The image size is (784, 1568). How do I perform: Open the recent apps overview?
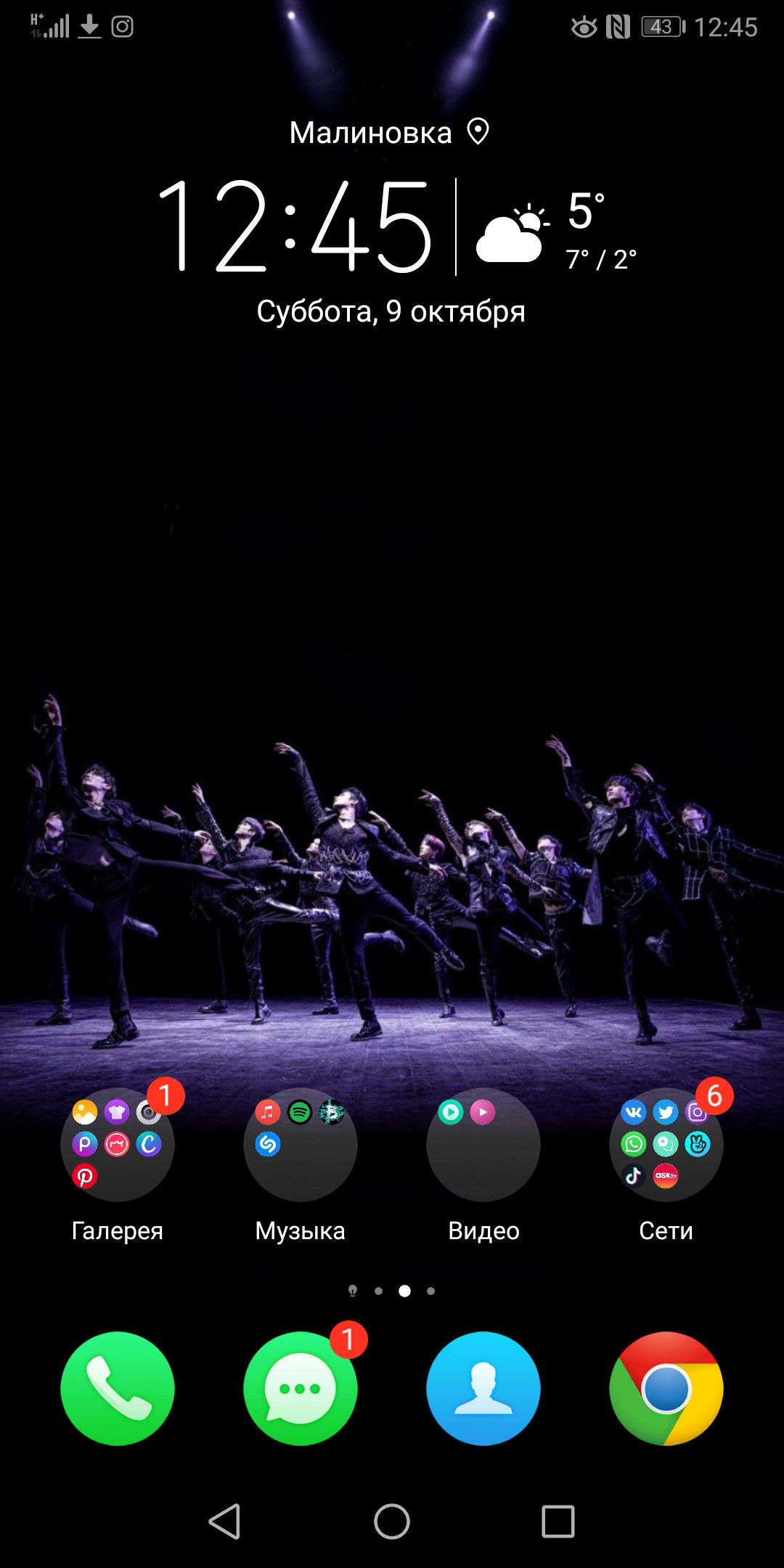[x=558, y=1521]
